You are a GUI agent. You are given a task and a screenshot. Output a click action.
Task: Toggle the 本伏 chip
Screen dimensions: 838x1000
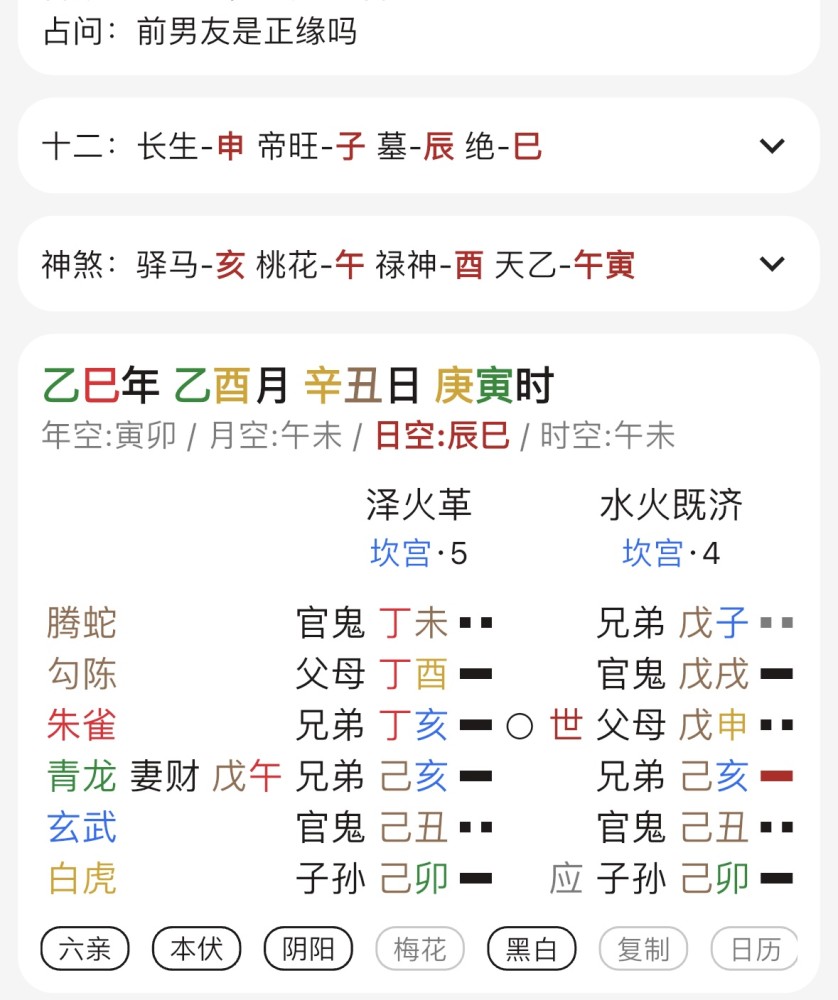(197, 948)
